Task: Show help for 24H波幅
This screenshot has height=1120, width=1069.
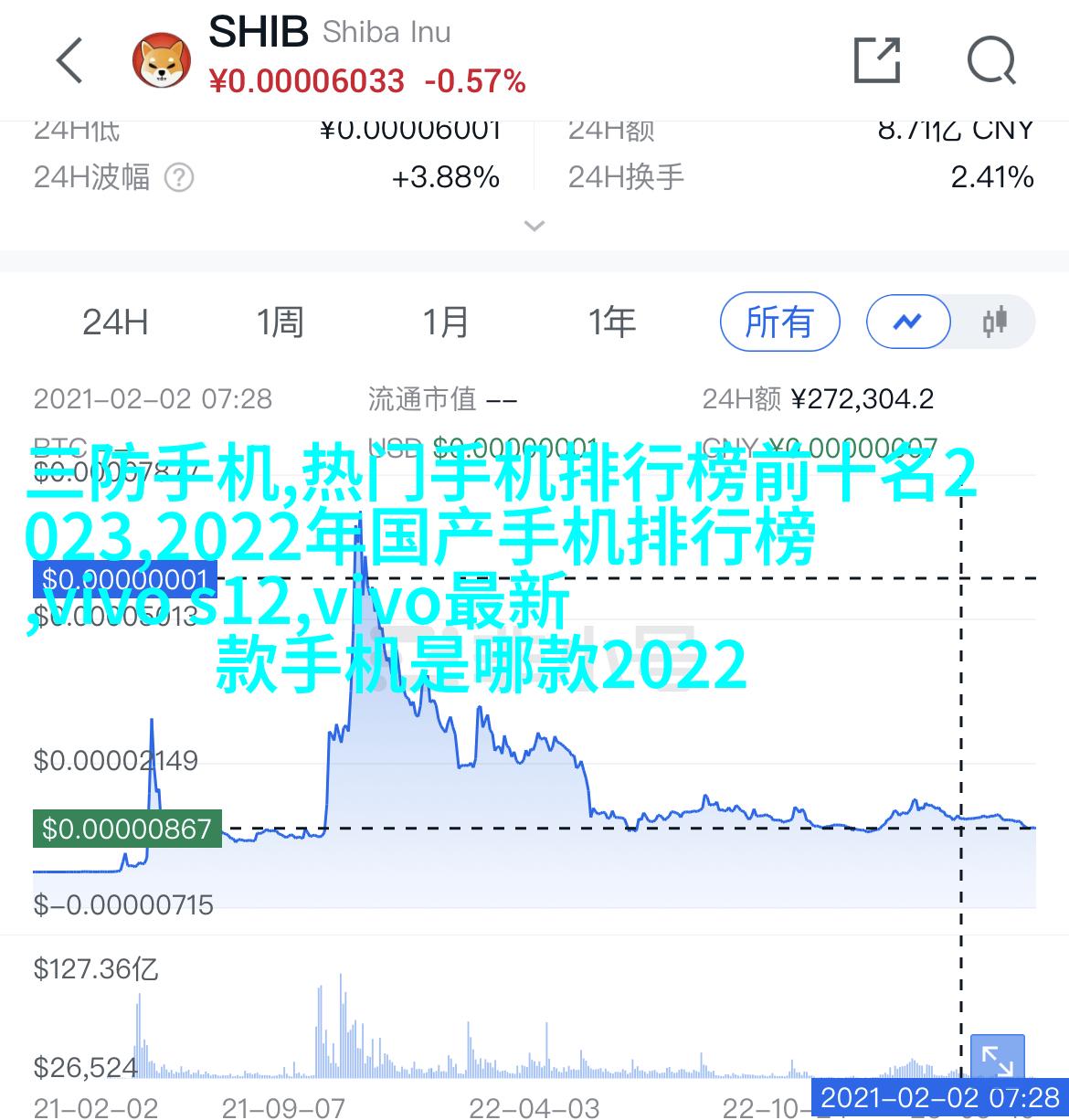Action: click(180, 177)
